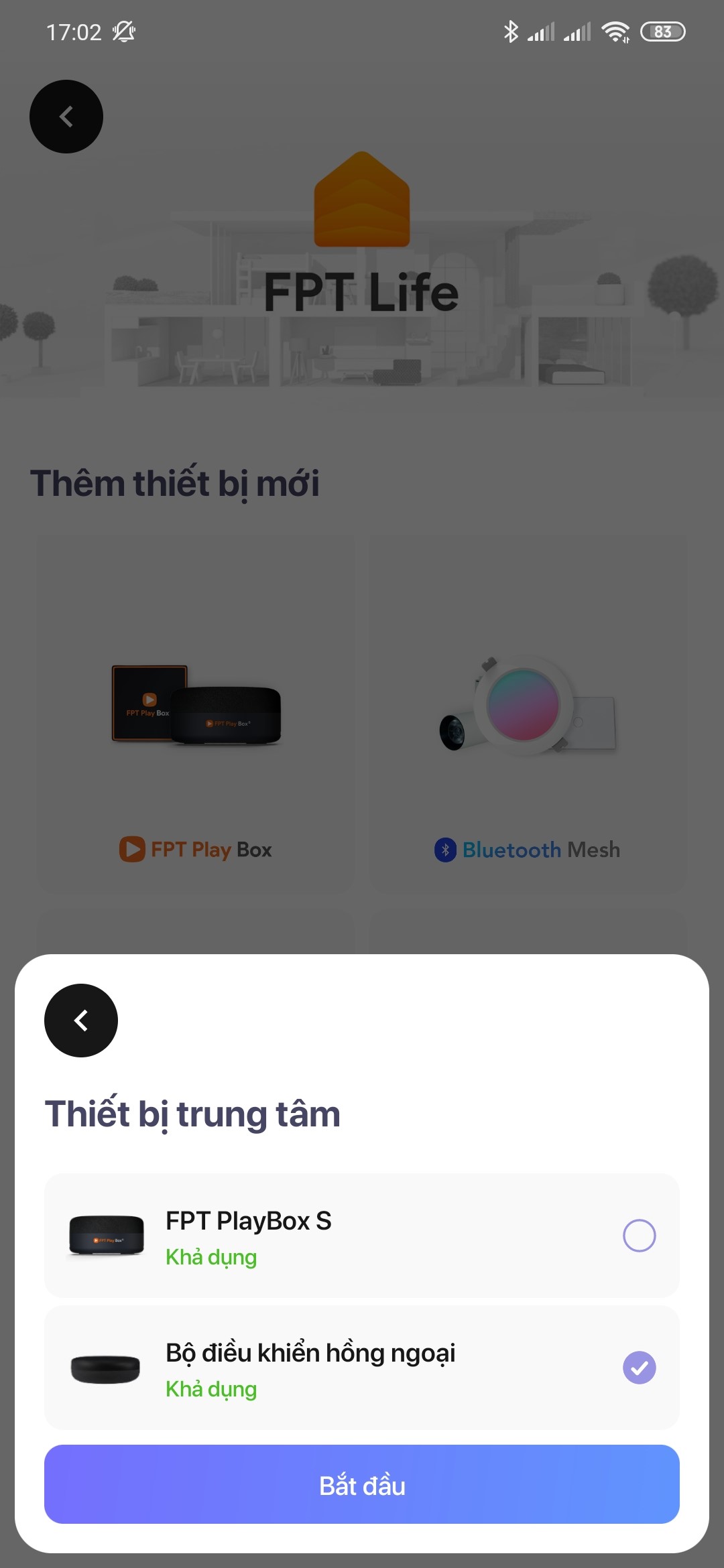Open the Bluetooth Mesh card
Viewport: 724px width, 1568px height.
coord(528,714)
